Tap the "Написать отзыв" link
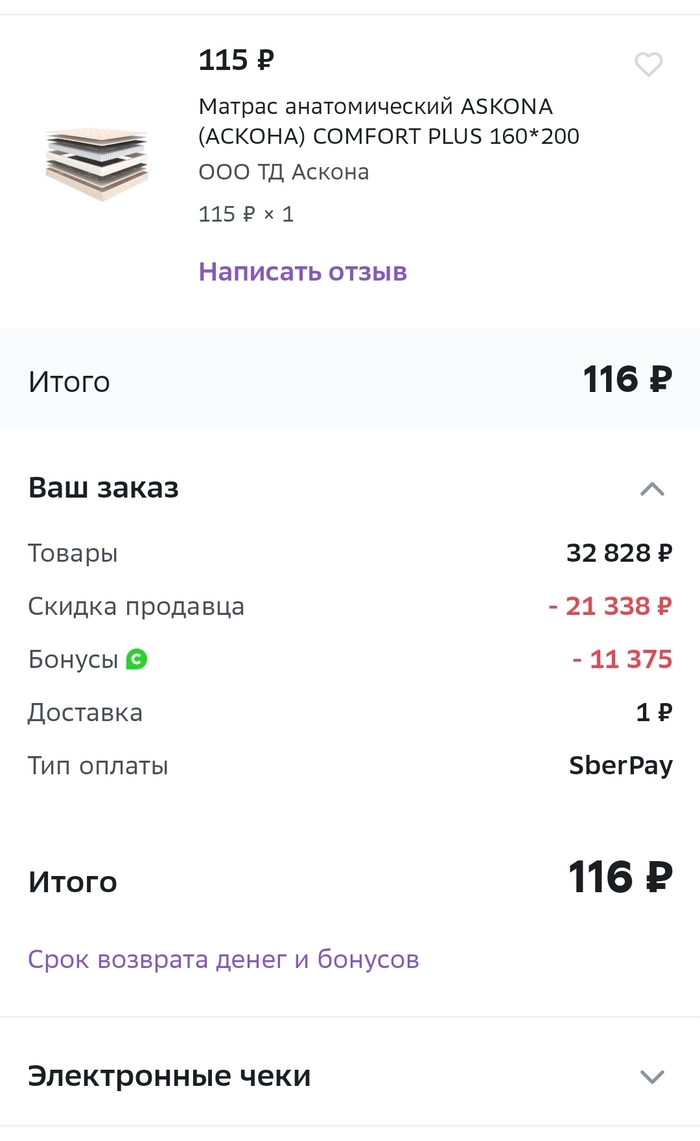 (x=302, y=271)
